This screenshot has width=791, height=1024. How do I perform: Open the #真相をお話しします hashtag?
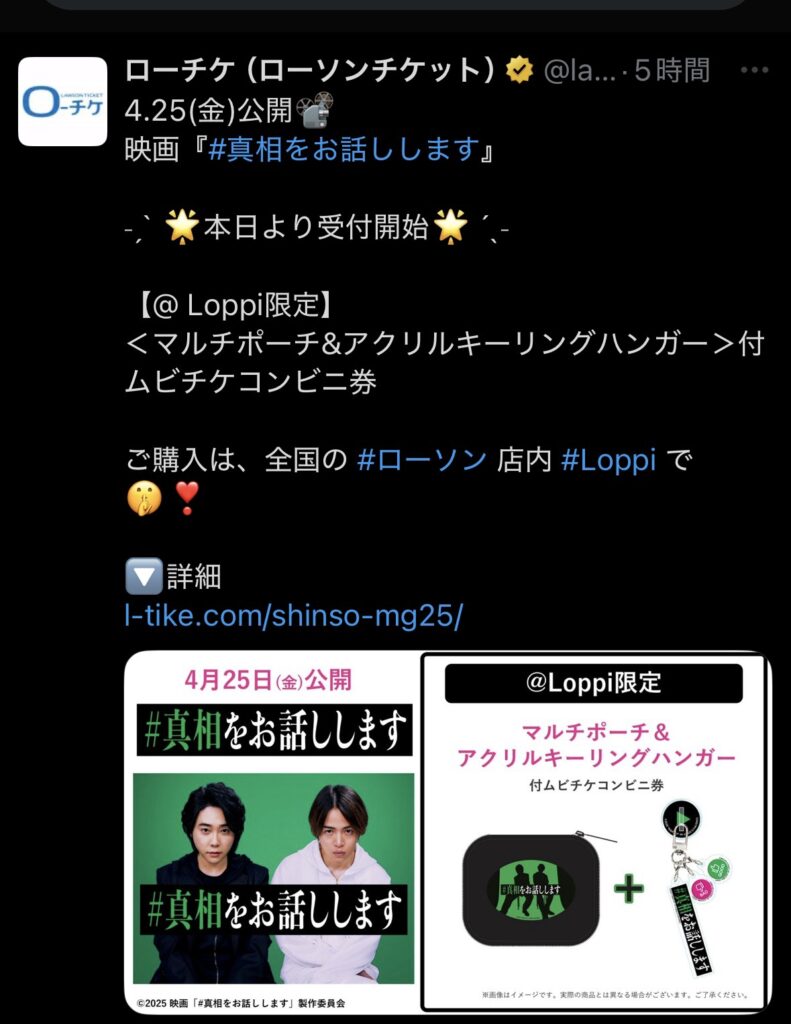click(344, 150)
